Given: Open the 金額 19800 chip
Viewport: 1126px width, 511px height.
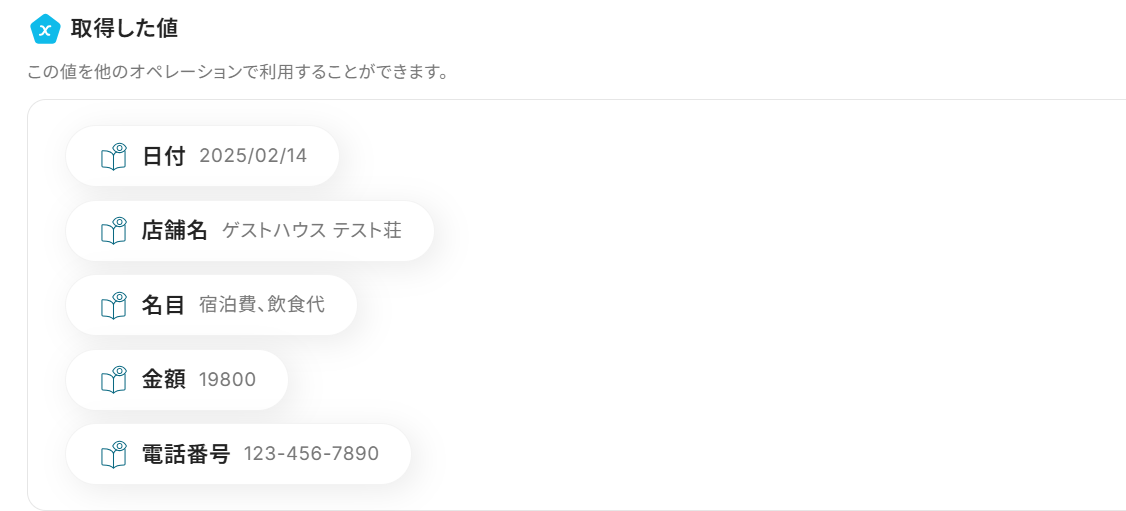Looking at the screenshot, I should pos(177,380).
